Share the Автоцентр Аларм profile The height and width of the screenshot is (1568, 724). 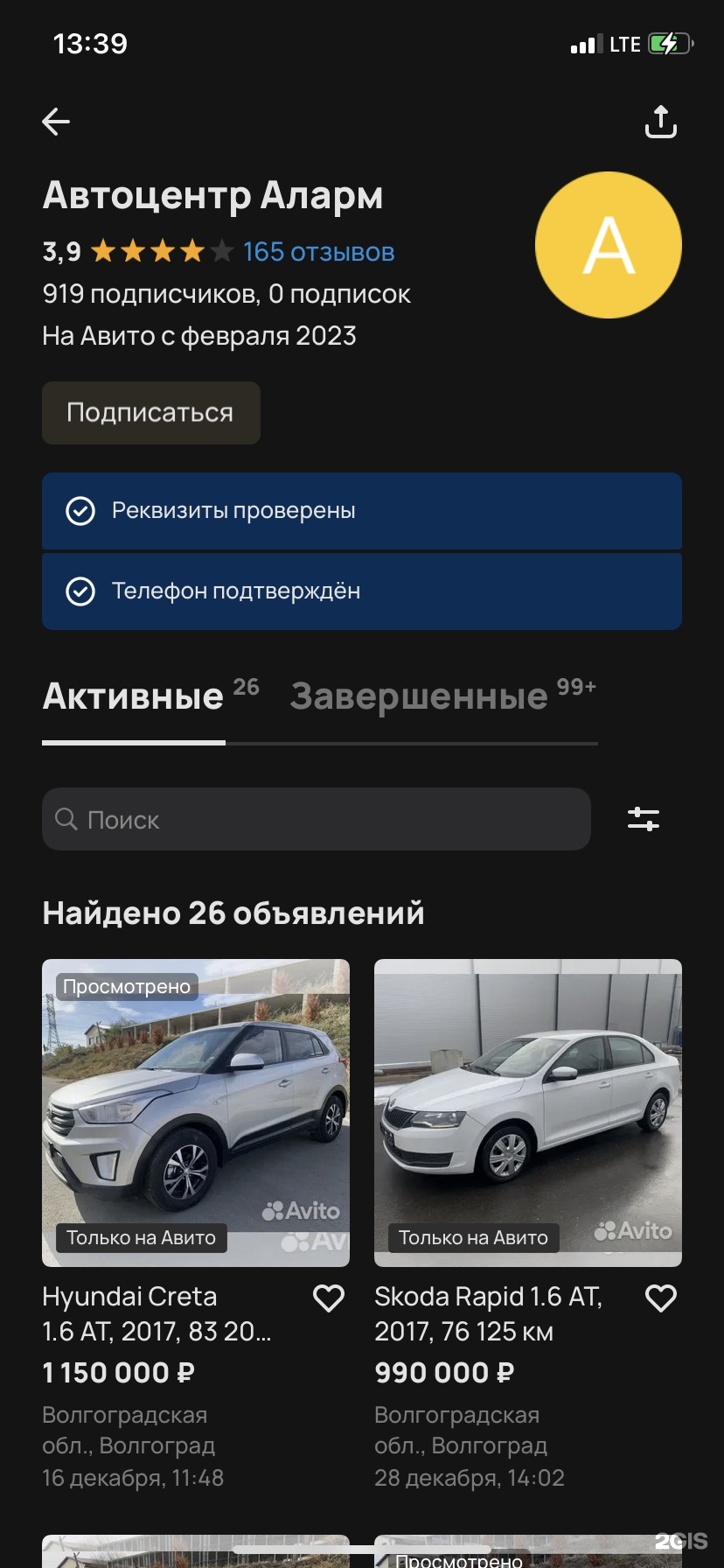661,122
